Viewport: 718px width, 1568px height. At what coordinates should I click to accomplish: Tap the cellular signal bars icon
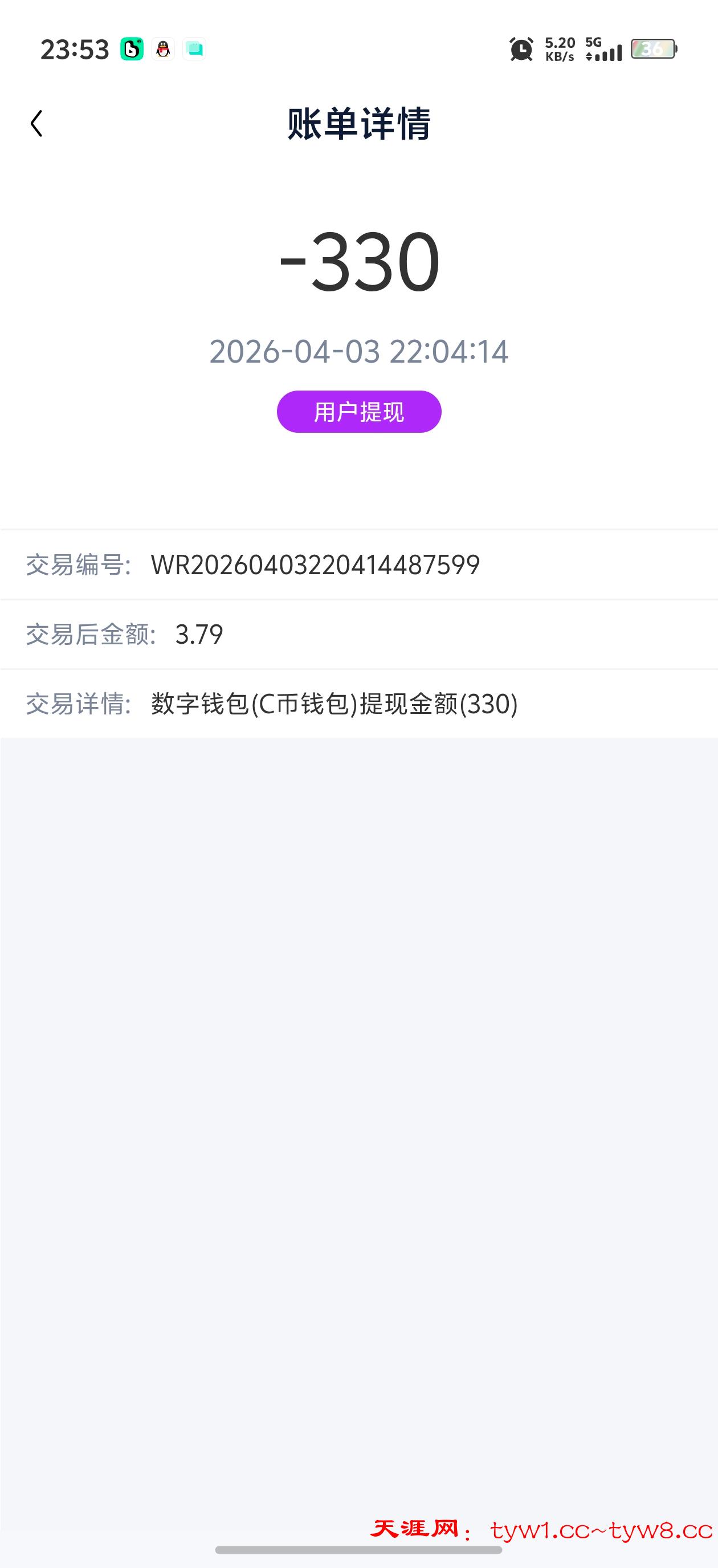click(609, 55)
